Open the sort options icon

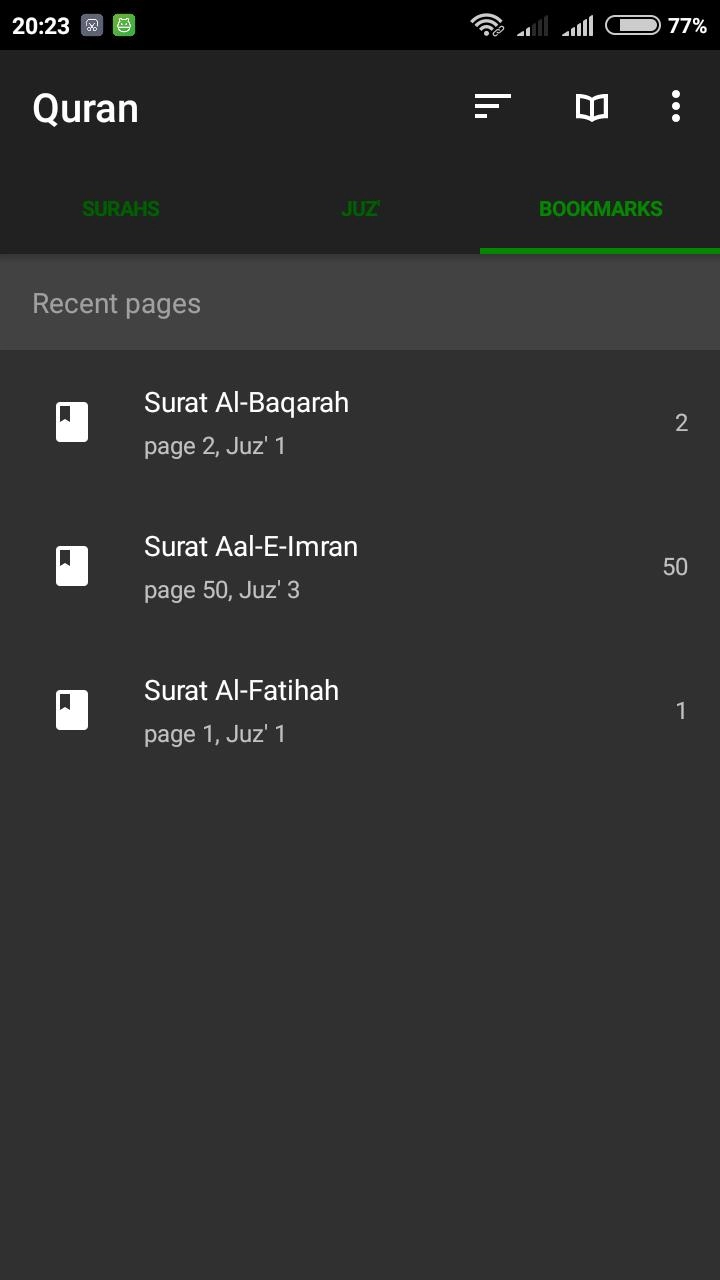coord(492,107)
